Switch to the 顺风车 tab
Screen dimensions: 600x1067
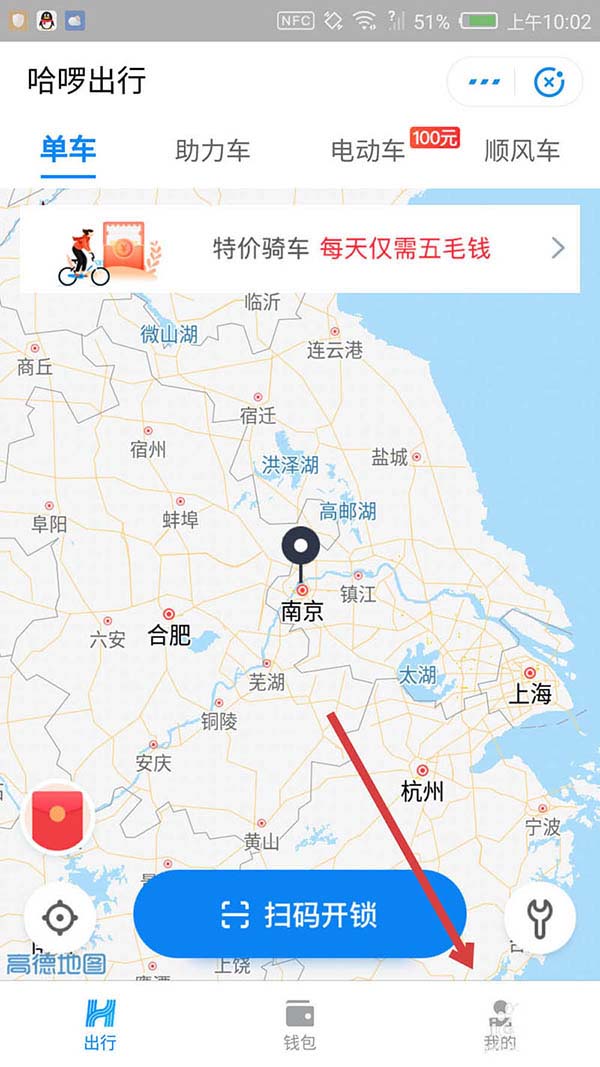coord(522,151)
